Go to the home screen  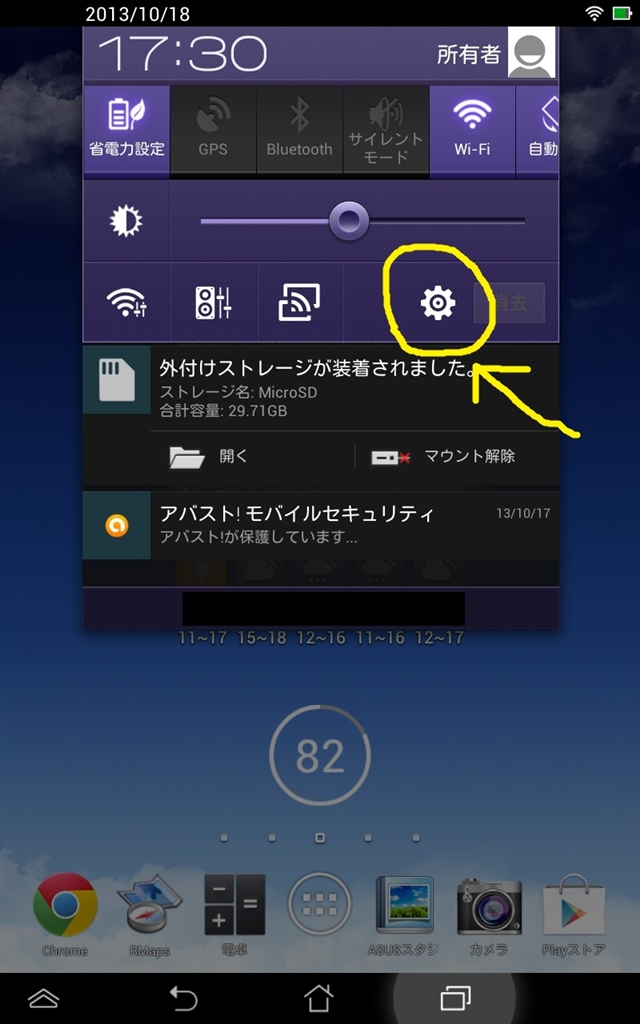(319, 997)
